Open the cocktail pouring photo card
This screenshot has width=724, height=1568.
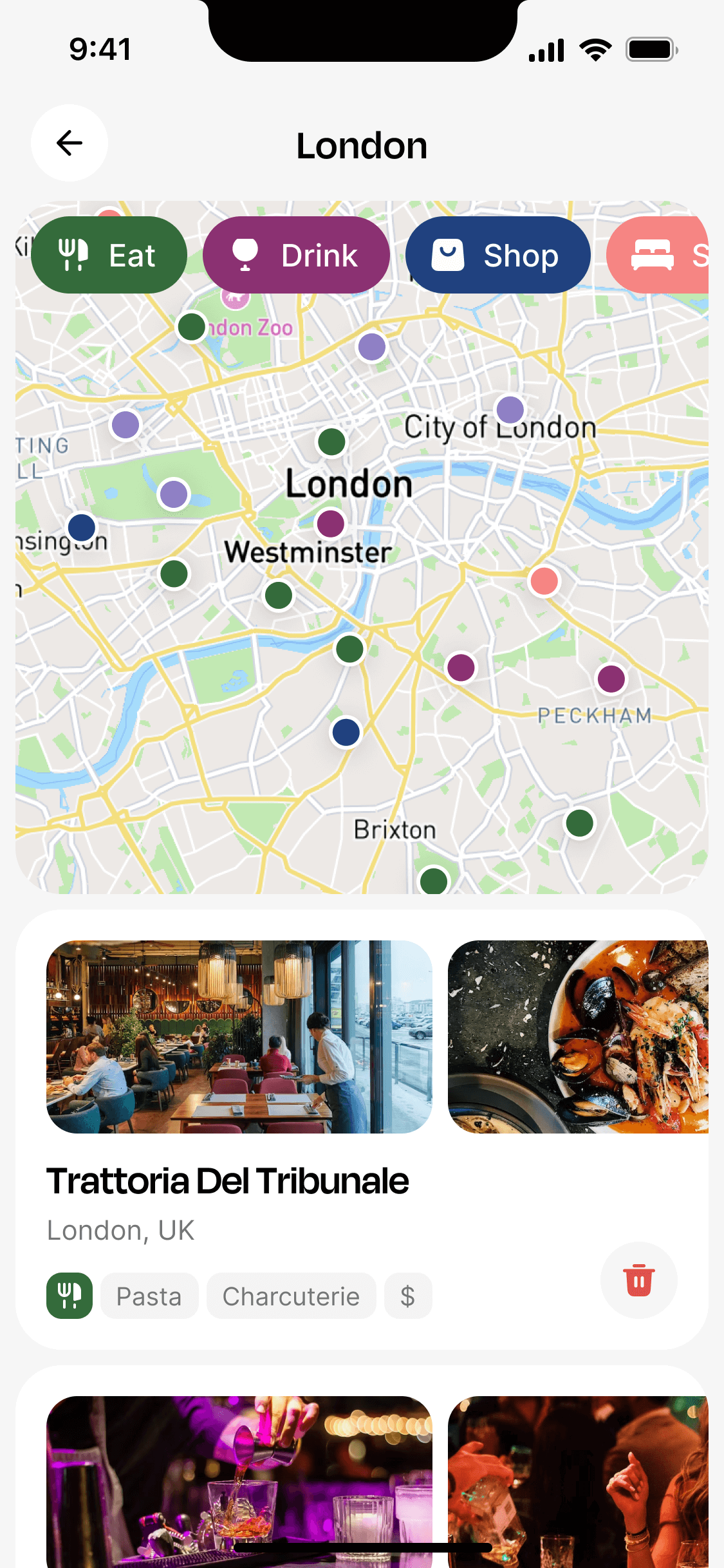[239, 1480]
